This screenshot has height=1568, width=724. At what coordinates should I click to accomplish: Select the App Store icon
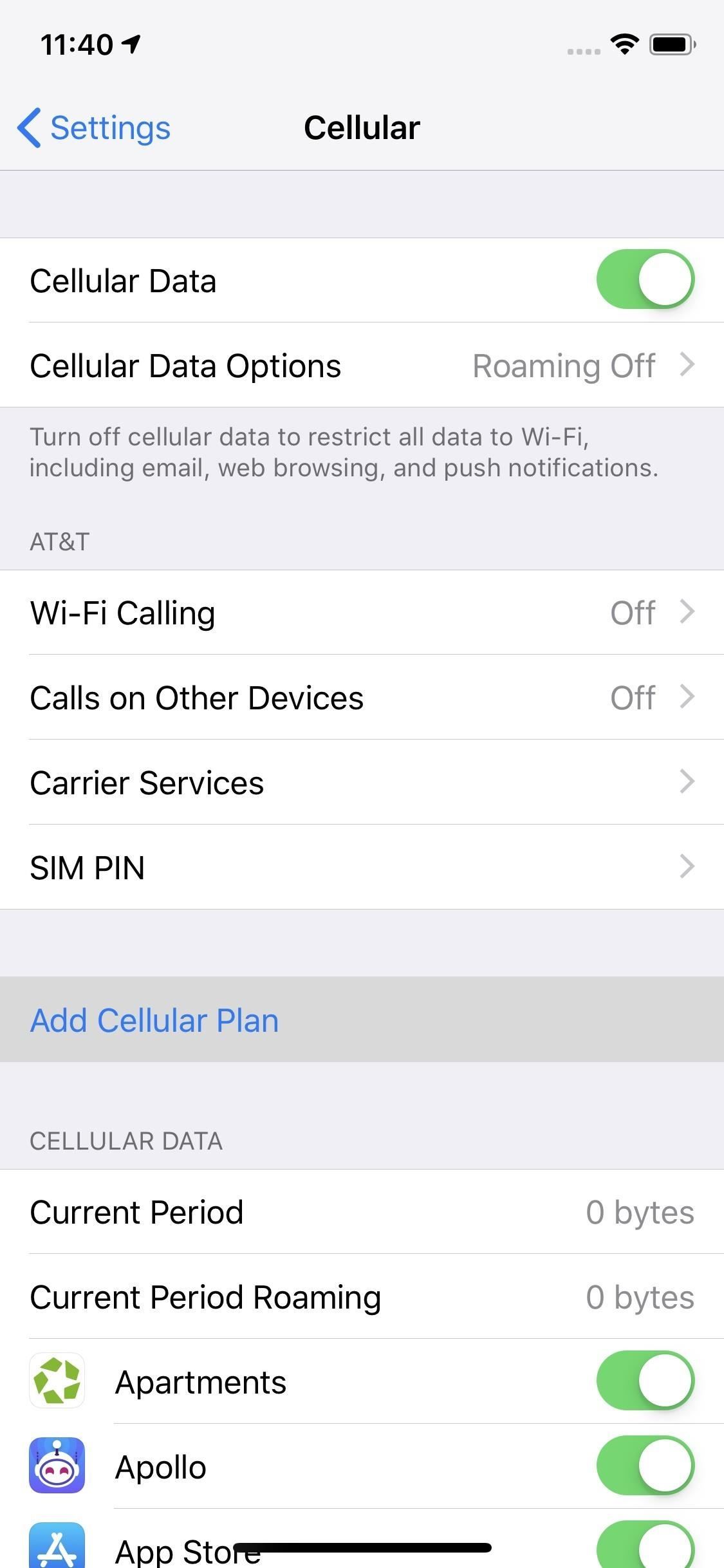[x=57, y=1549]
